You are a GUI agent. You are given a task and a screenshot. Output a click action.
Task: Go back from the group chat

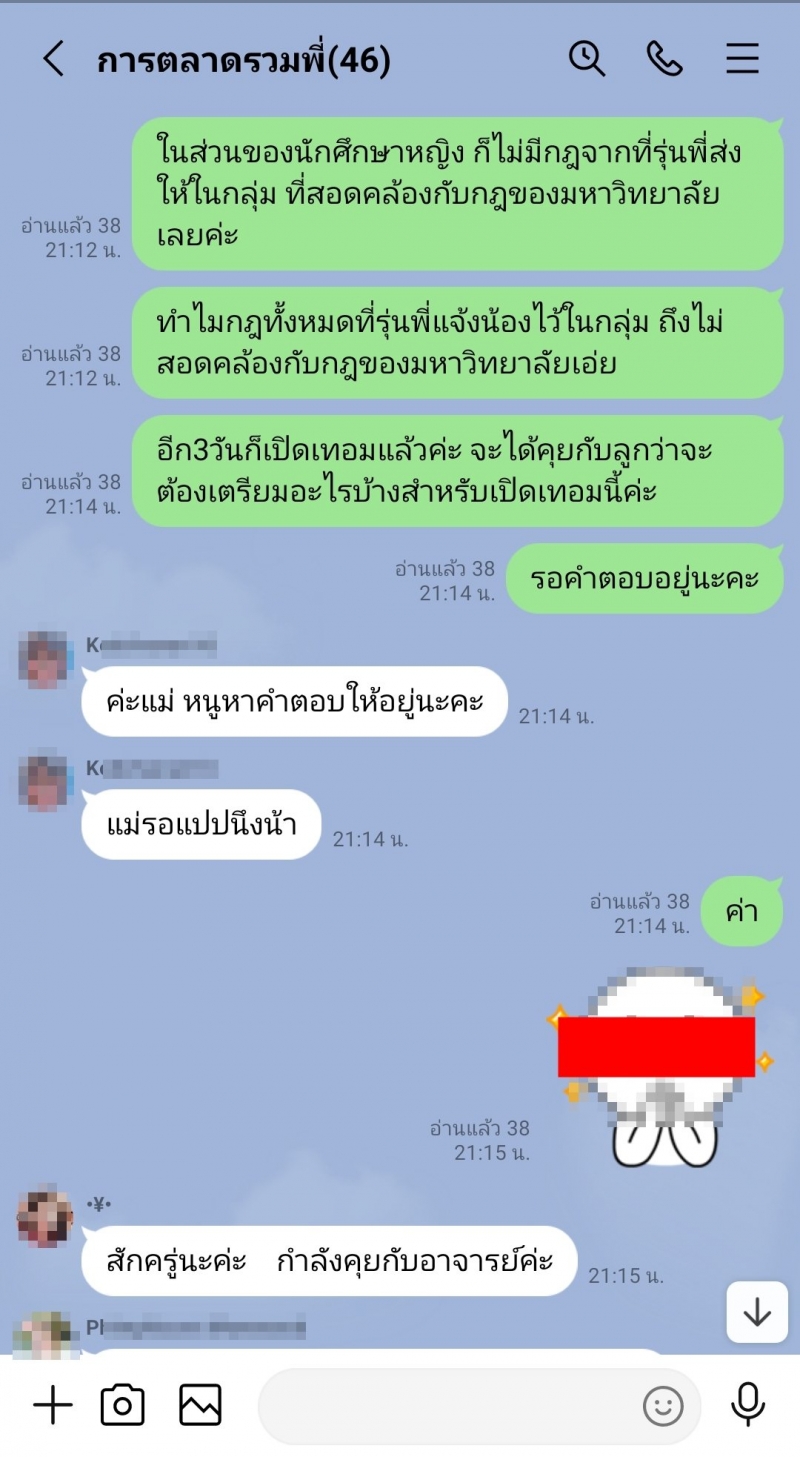[53, 60]
